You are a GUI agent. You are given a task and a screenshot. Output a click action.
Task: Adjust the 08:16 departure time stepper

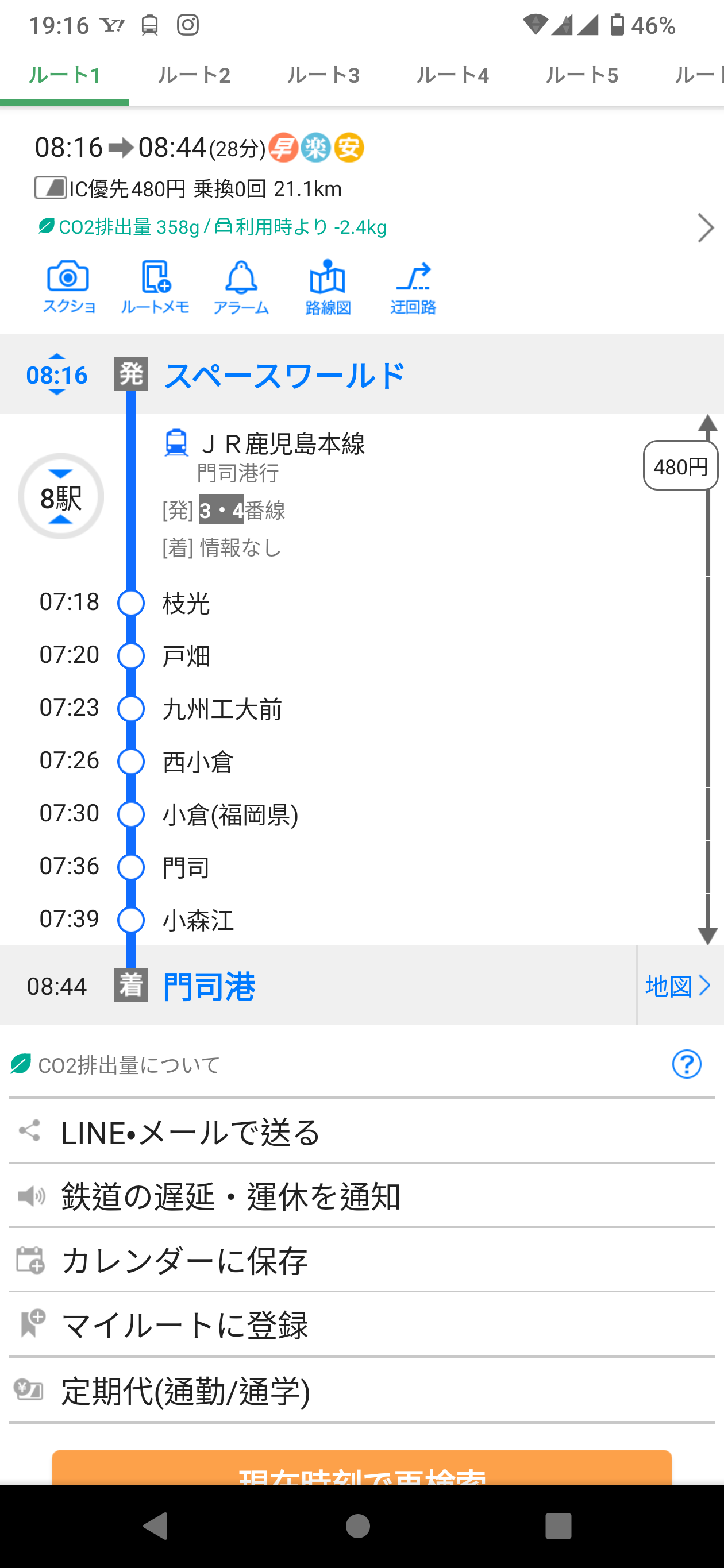click(57, 374)
